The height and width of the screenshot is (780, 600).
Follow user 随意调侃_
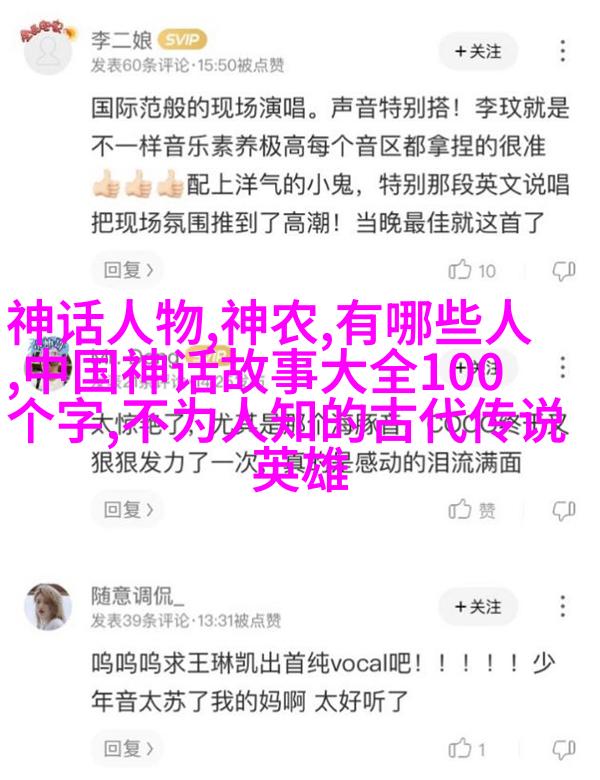(x=477, y=607)
